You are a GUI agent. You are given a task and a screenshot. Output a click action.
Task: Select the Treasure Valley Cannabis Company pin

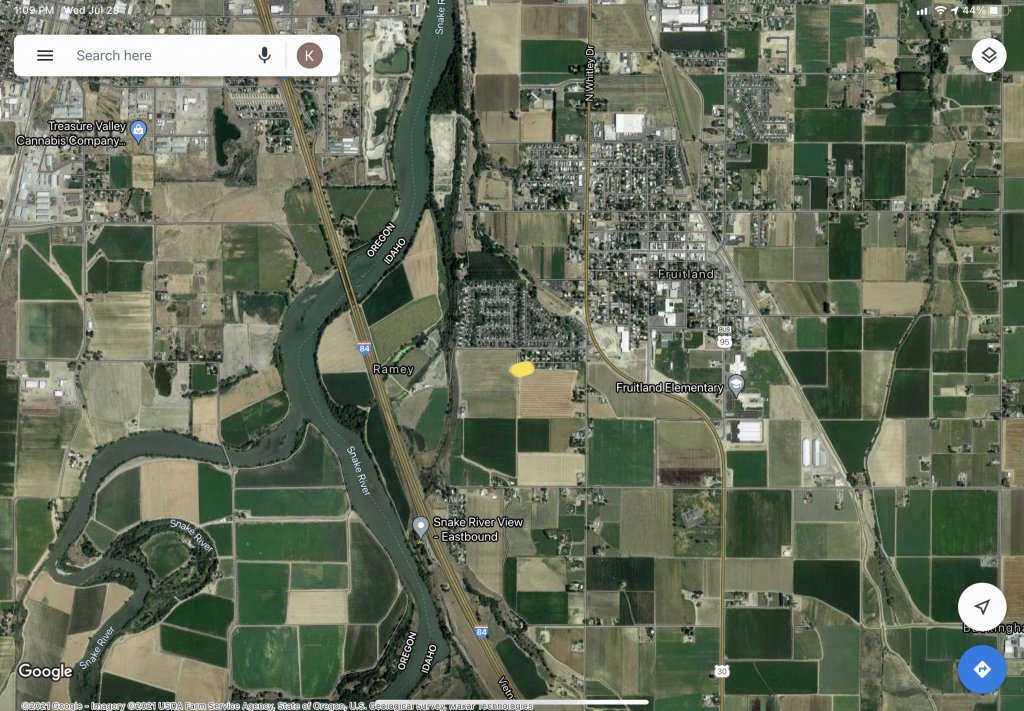pyautogui.click(x=139, y=130)
